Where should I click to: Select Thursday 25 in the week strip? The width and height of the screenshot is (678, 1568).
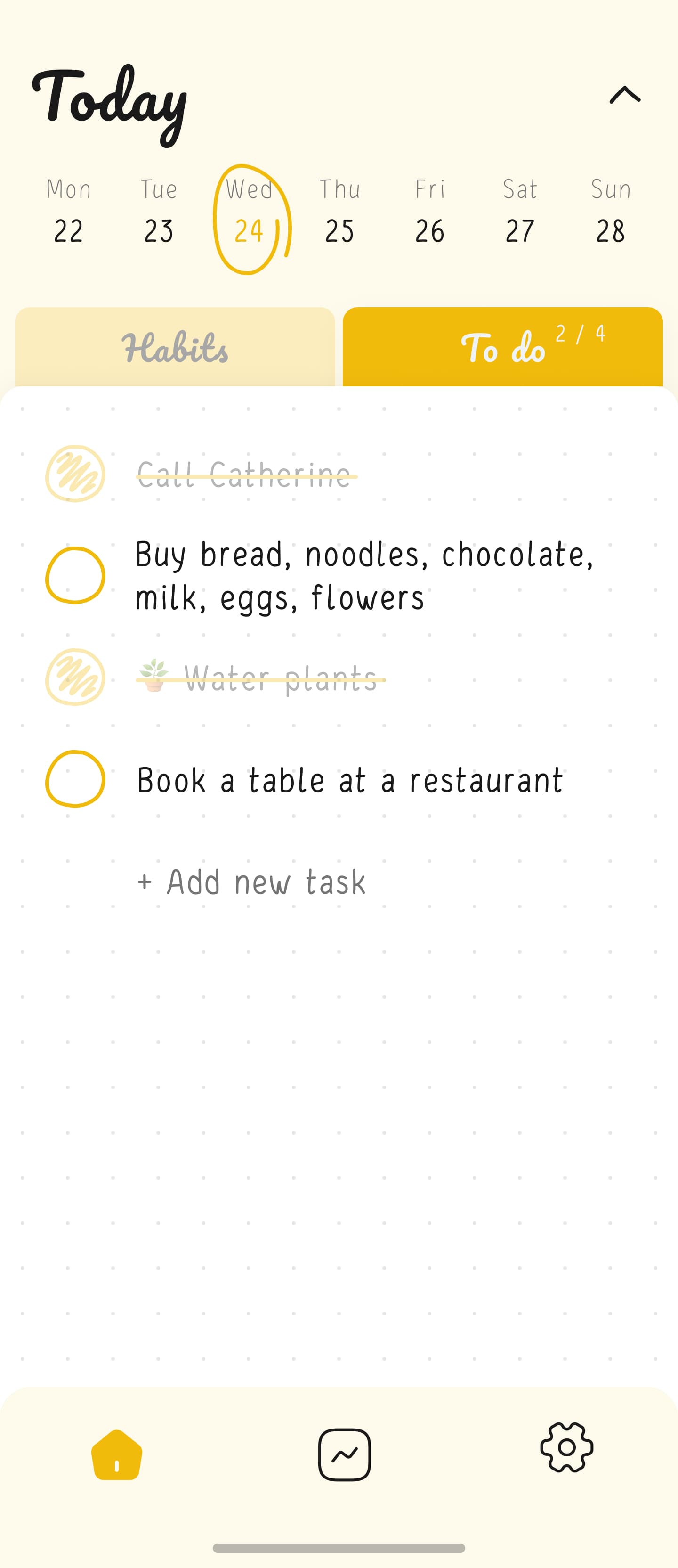click(339, 213)
